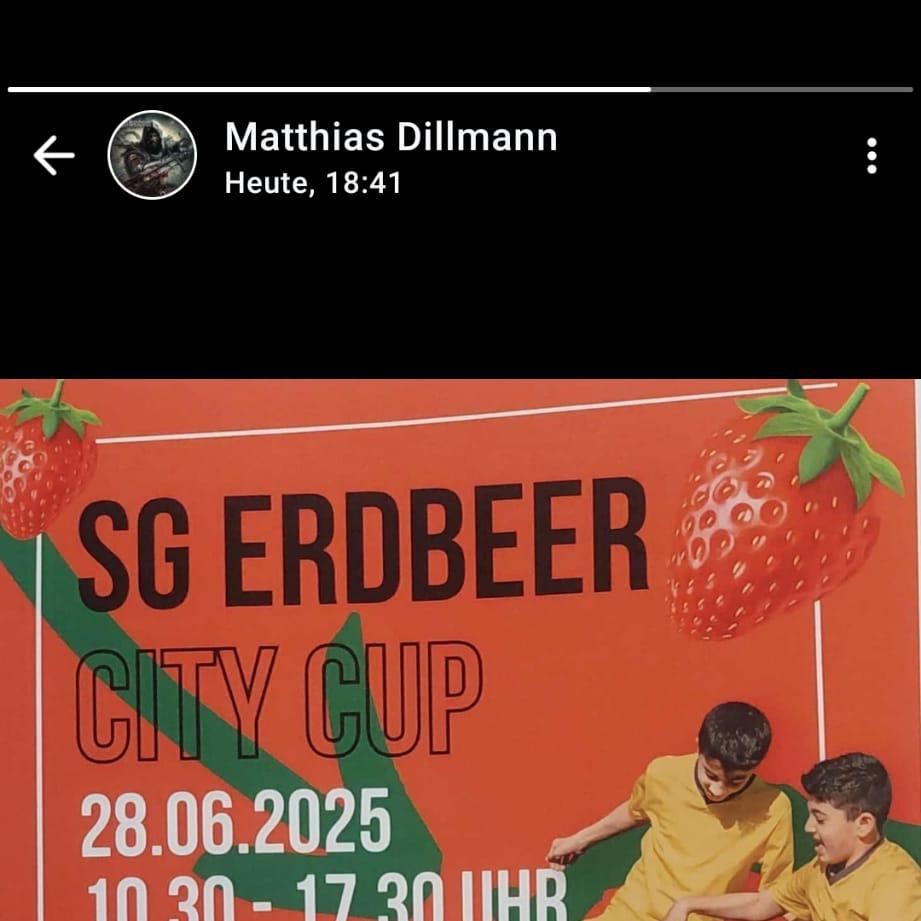The width and height of the screenshot is (921, 921).
Task: Open the three-dot overflow menu
Action: pos(871,156)
